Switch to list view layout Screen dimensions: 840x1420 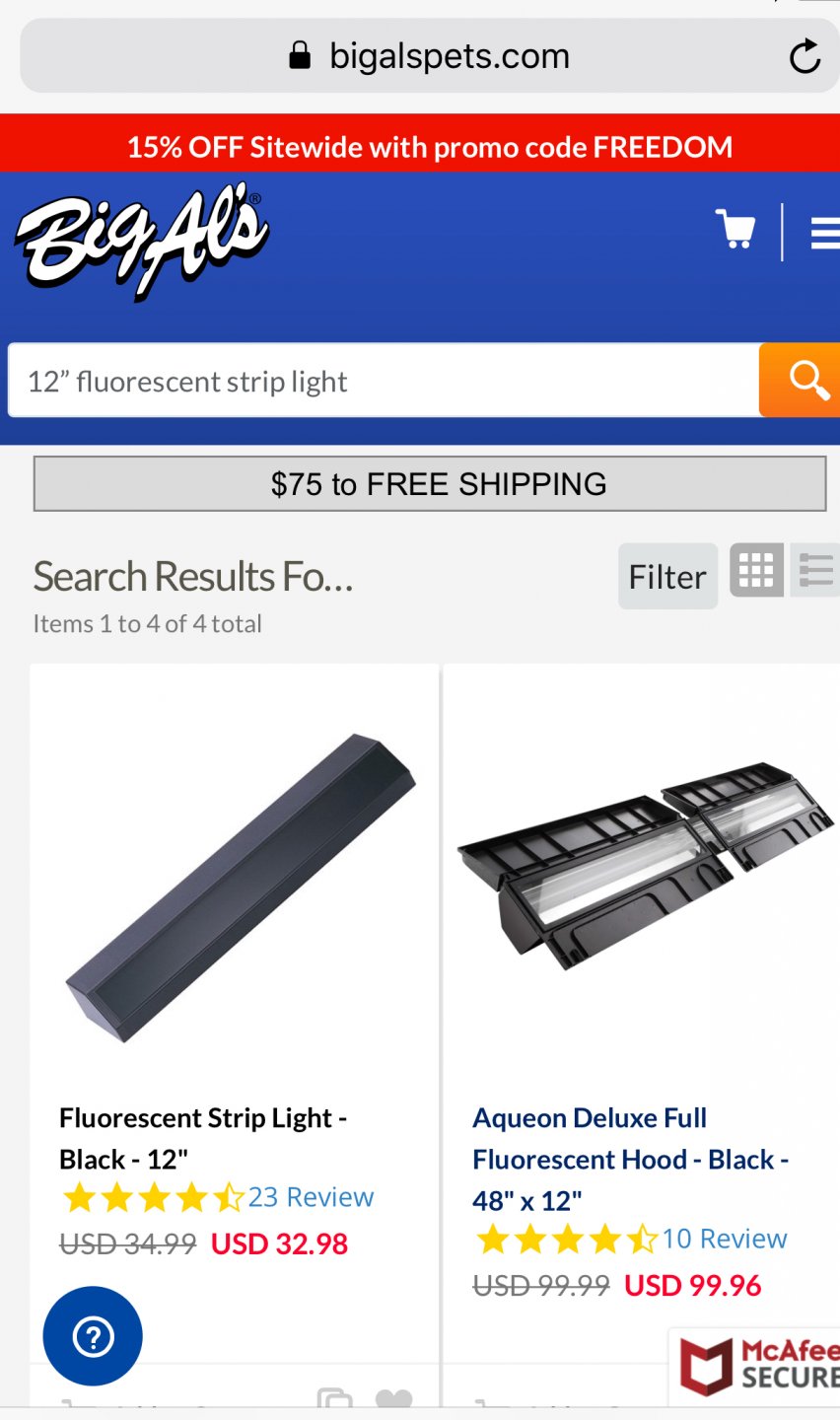click(816, 570)
